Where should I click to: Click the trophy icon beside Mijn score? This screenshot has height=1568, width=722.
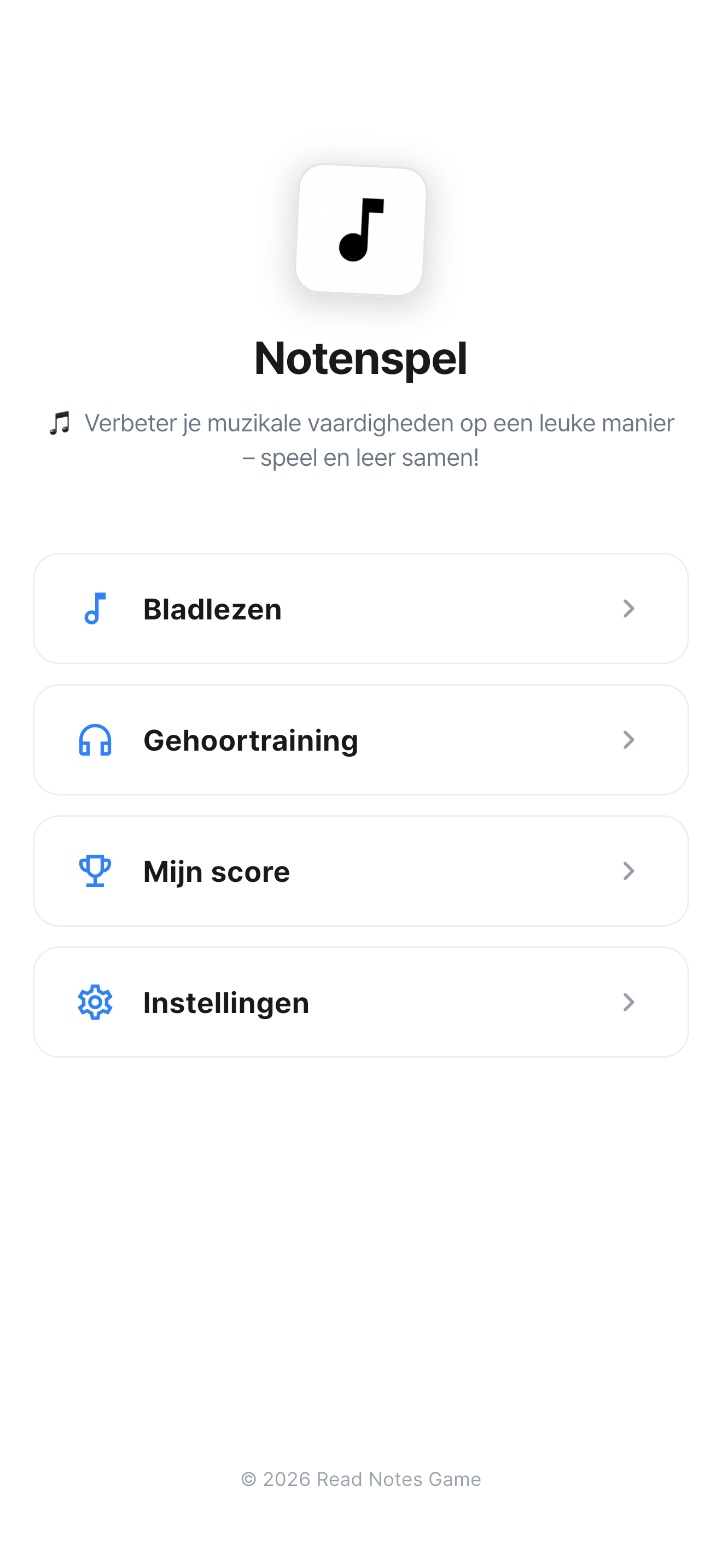click(95, 870)
